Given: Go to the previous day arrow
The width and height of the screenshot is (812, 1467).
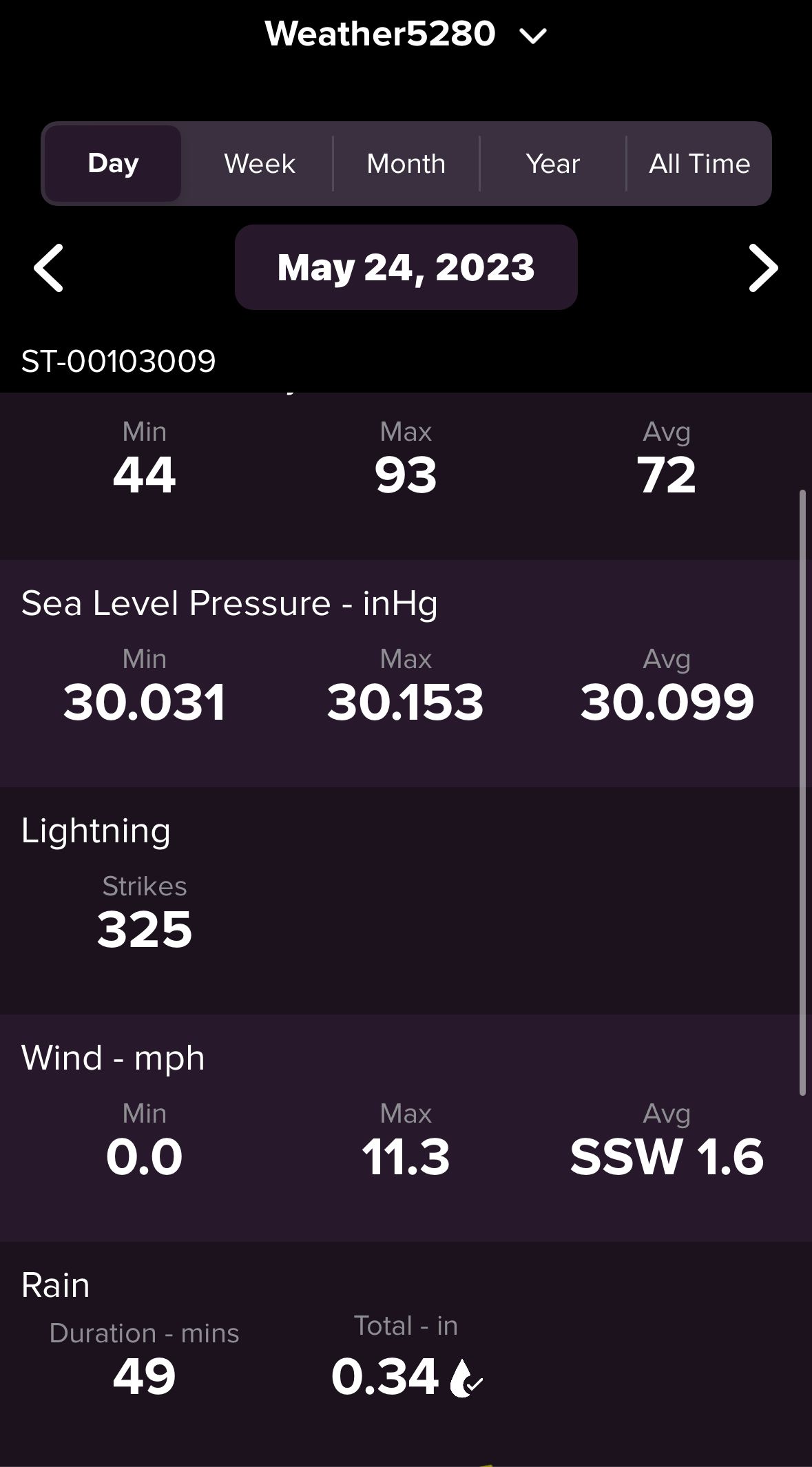Looking at the screenshot, I should click(49, 268).
